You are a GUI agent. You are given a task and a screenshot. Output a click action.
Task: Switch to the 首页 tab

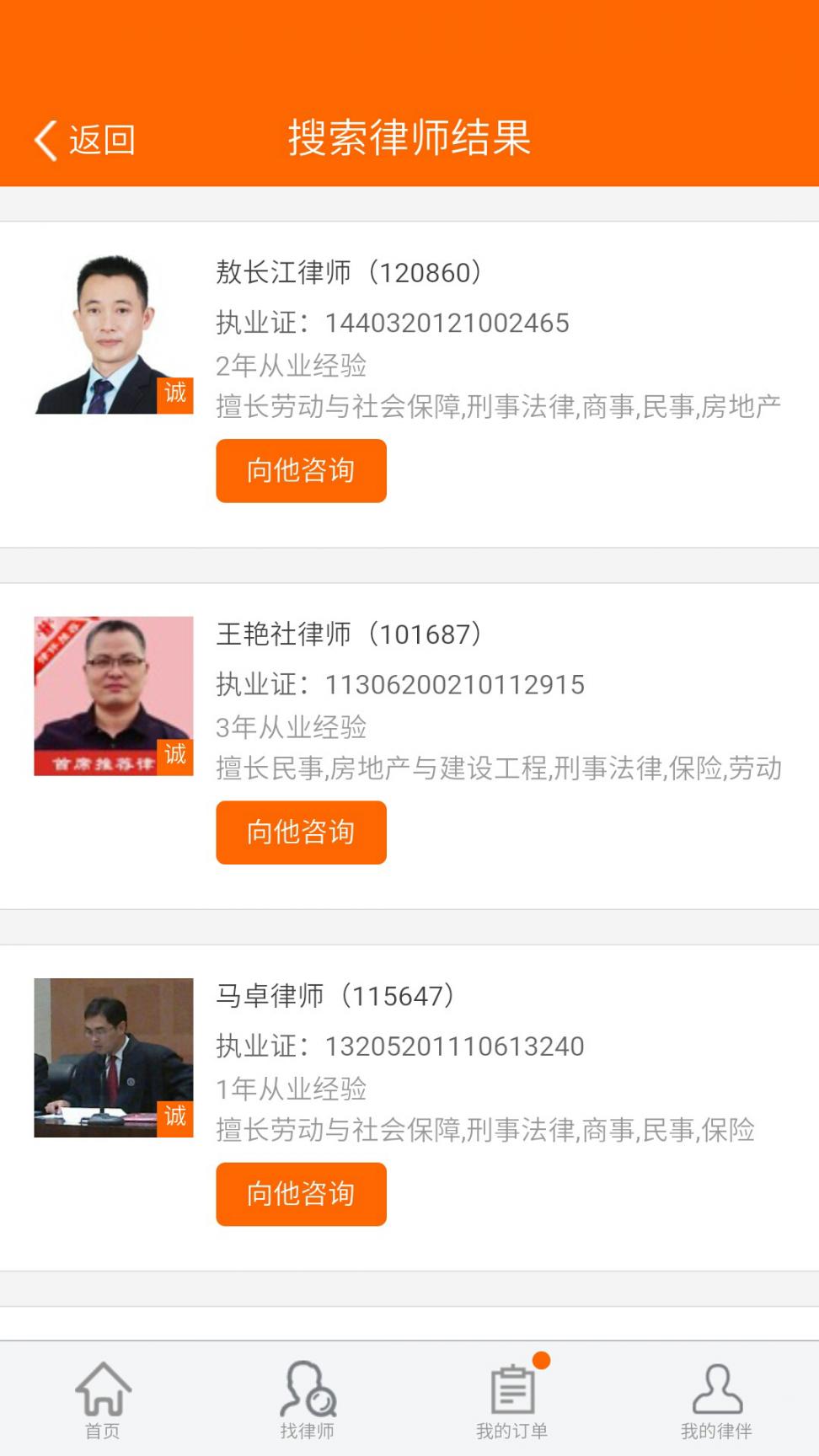103,1400
